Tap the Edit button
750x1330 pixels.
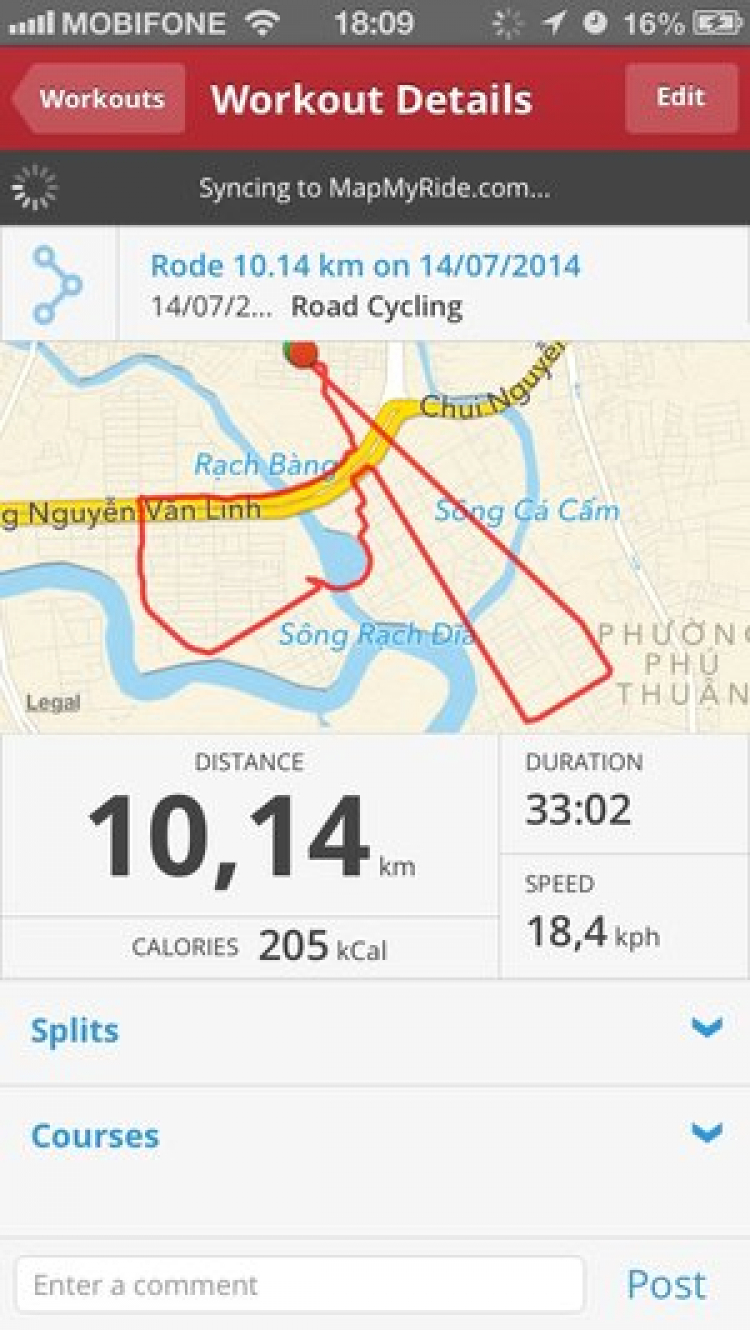(681, 98)
